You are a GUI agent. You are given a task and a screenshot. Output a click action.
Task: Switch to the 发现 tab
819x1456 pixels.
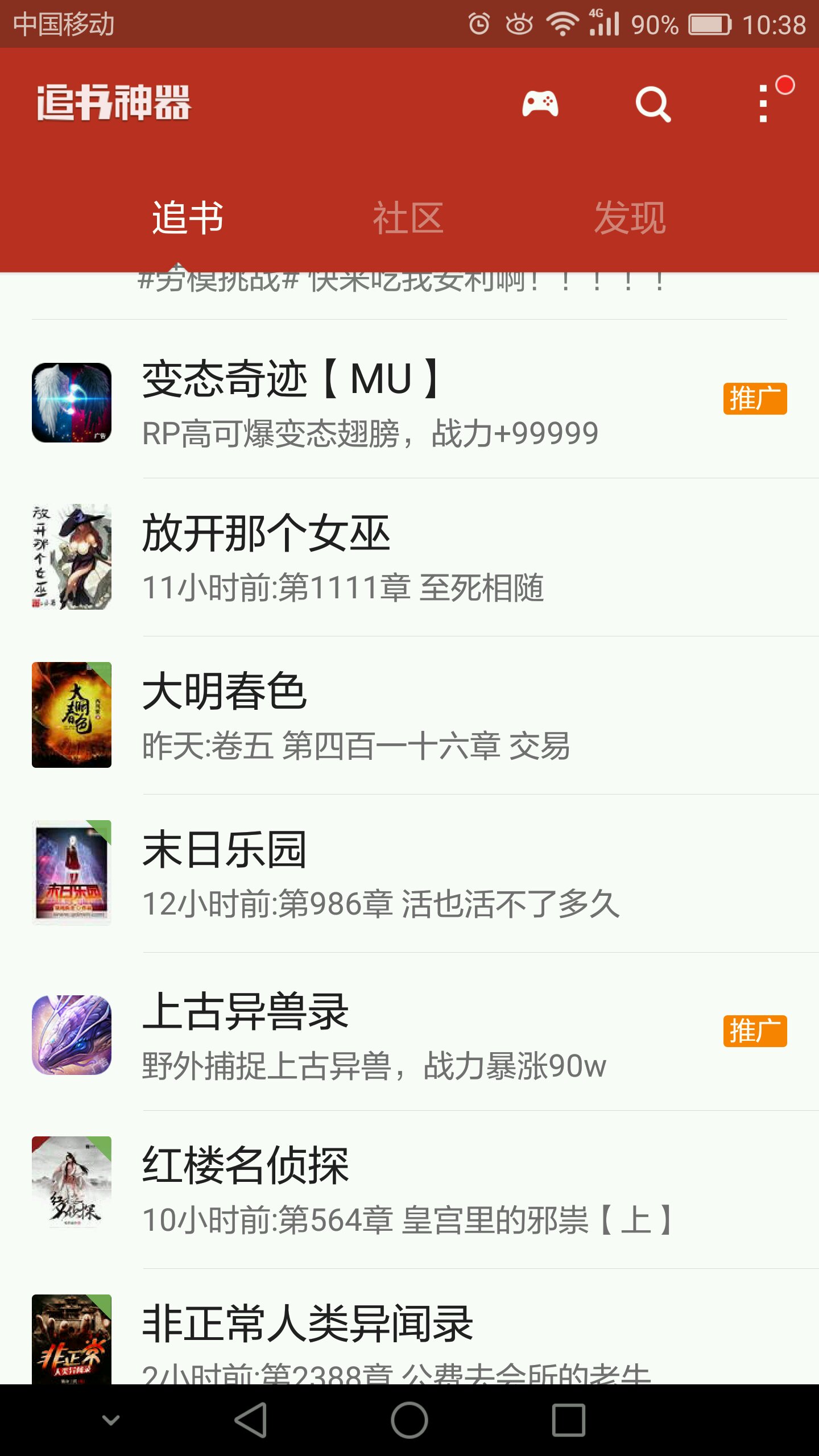(x=630, y=218)
